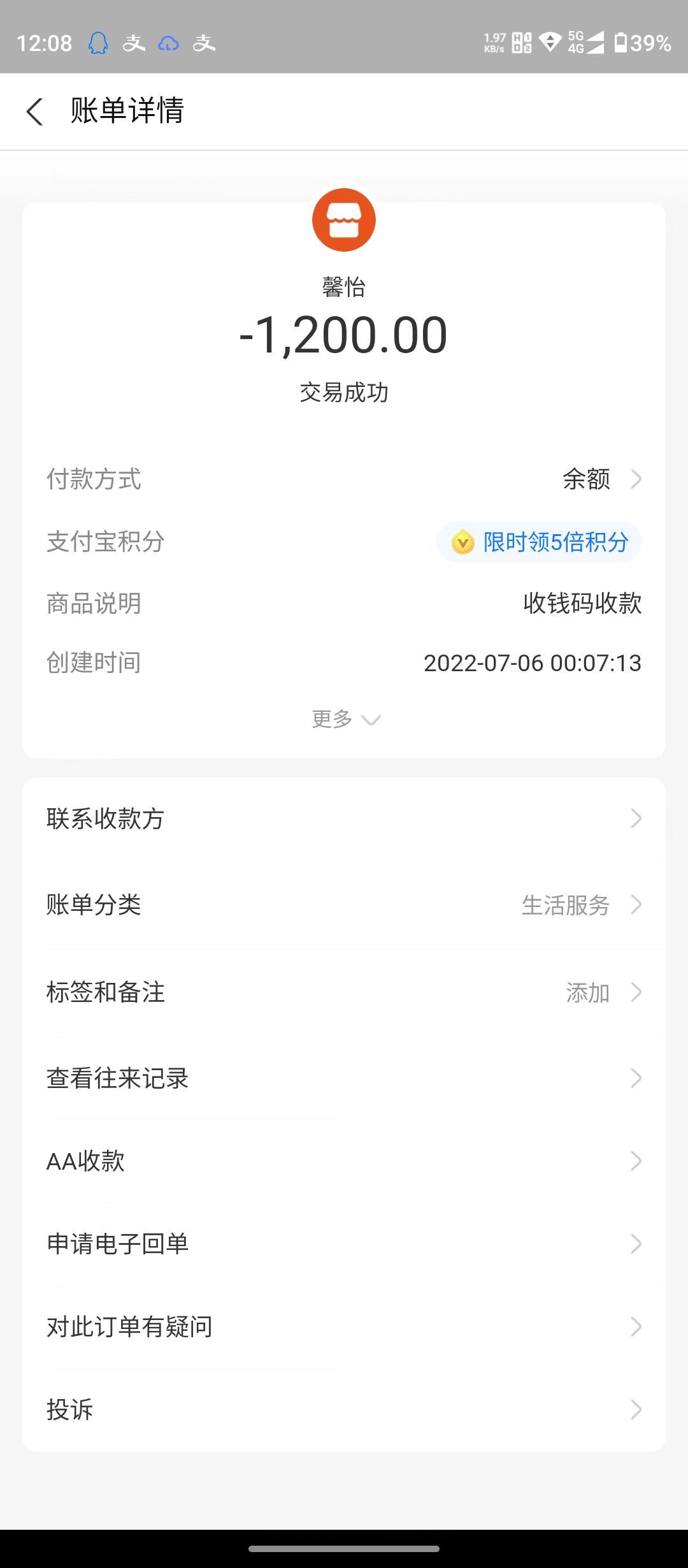
Task: Tap the orange merchant store icon
Action: pyautogui.click(x=344, y=219)
